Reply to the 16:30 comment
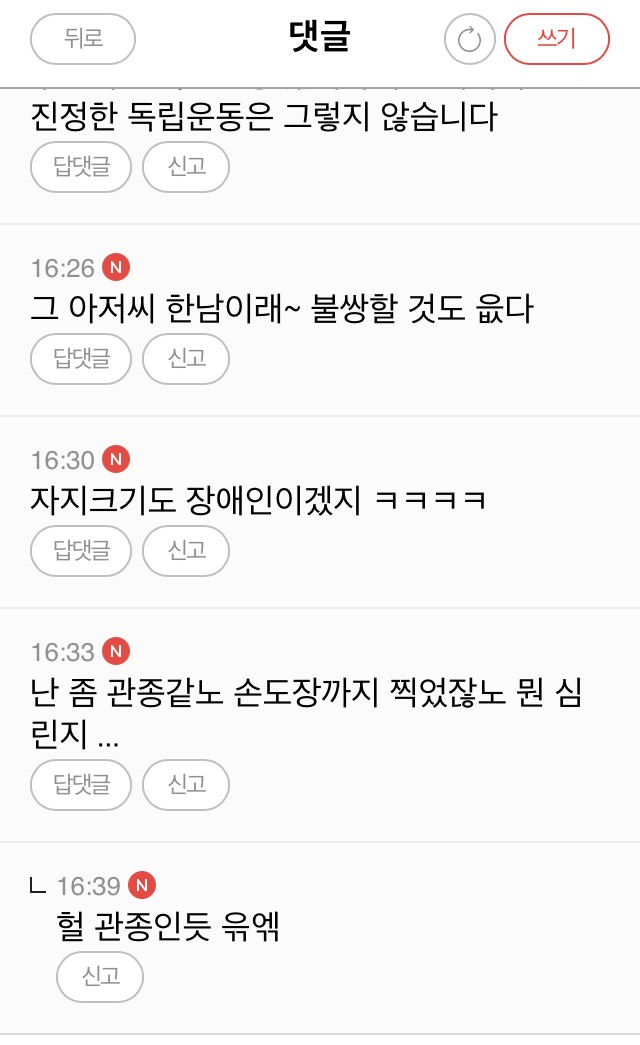Screen dimensions: 640x1045 (81, 551)
